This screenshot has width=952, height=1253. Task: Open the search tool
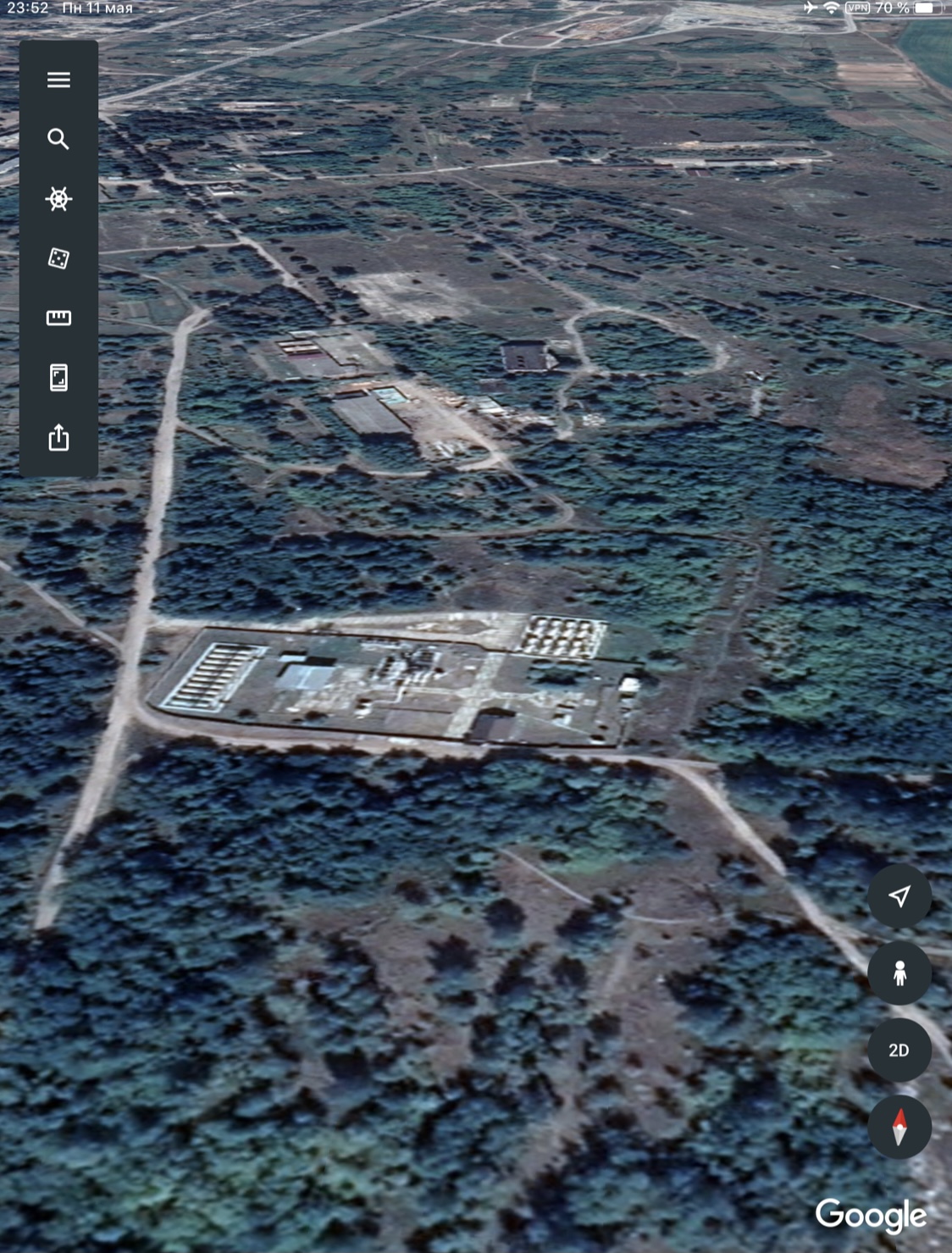58,139
